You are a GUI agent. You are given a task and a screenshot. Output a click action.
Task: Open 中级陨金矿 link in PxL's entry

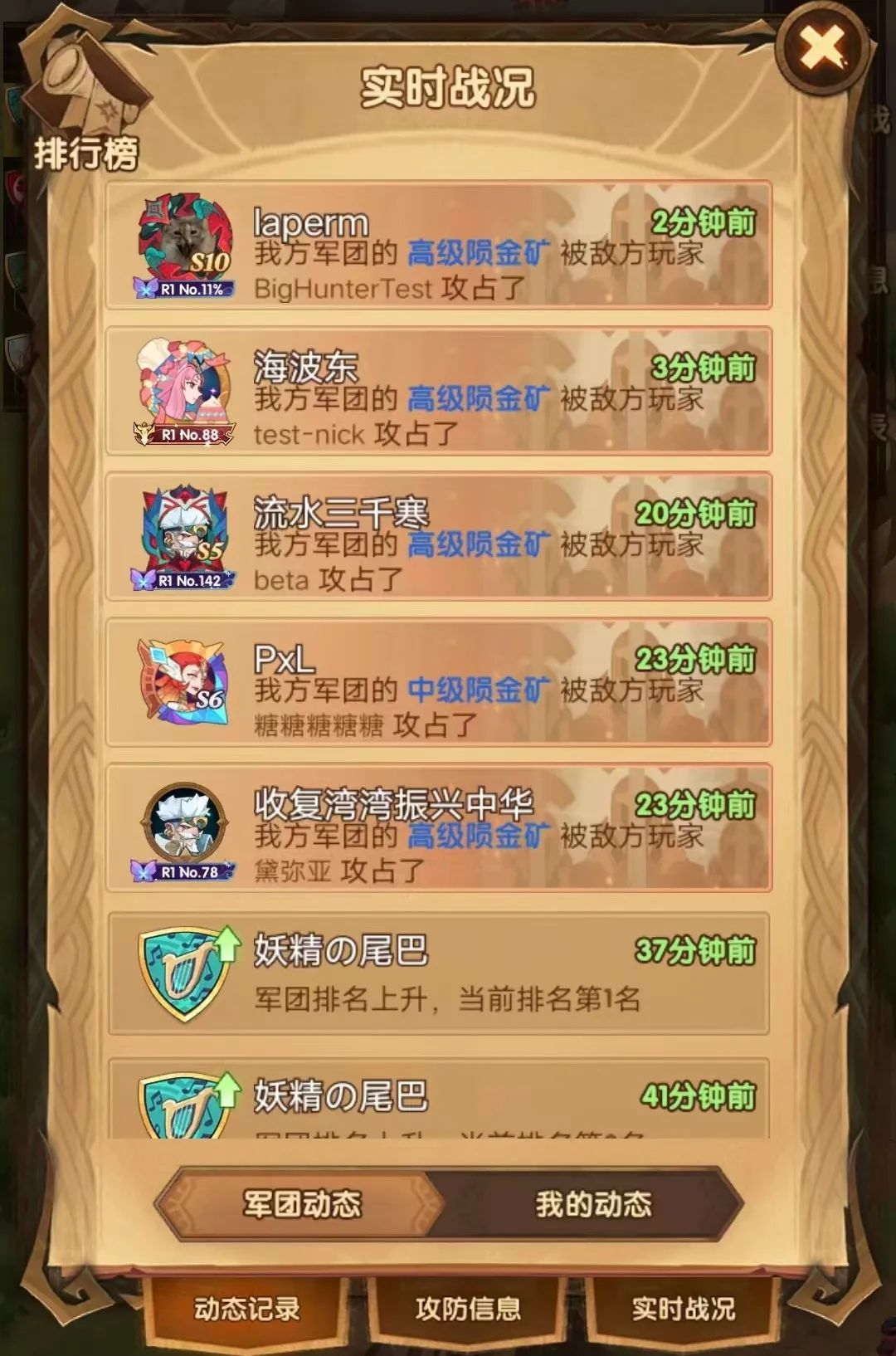pos(478,690)
